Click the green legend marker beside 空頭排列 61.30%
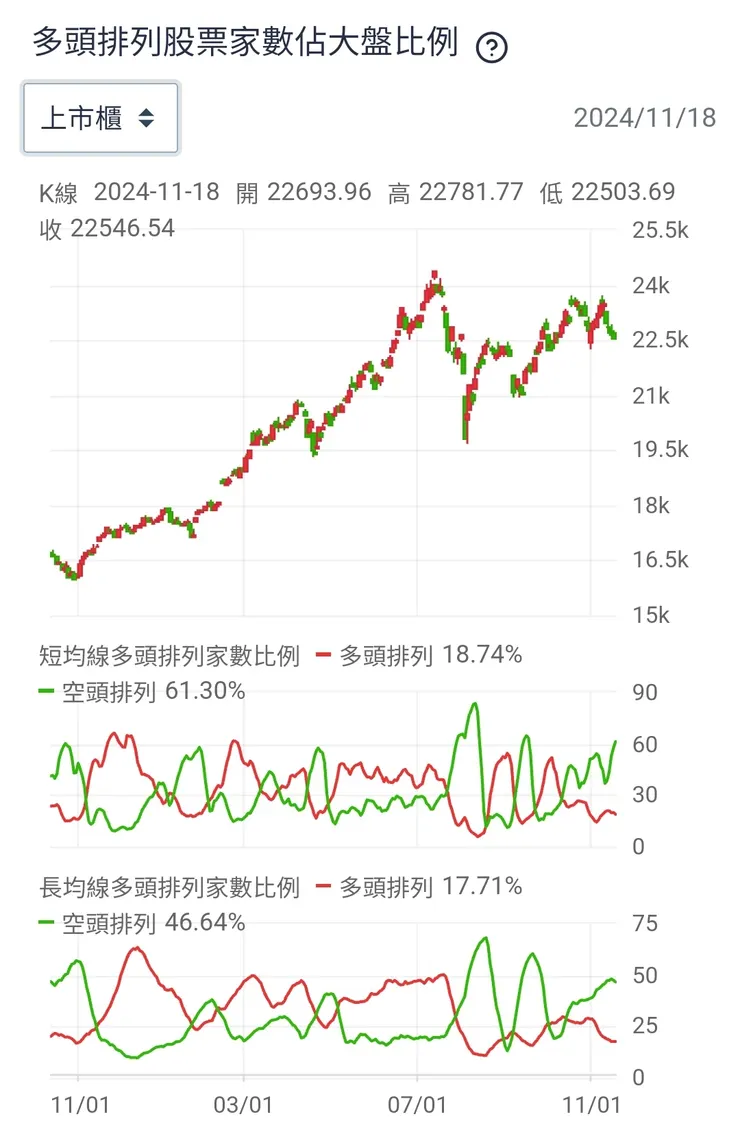Screen dimensions: 740x1132 pos(43,690)
